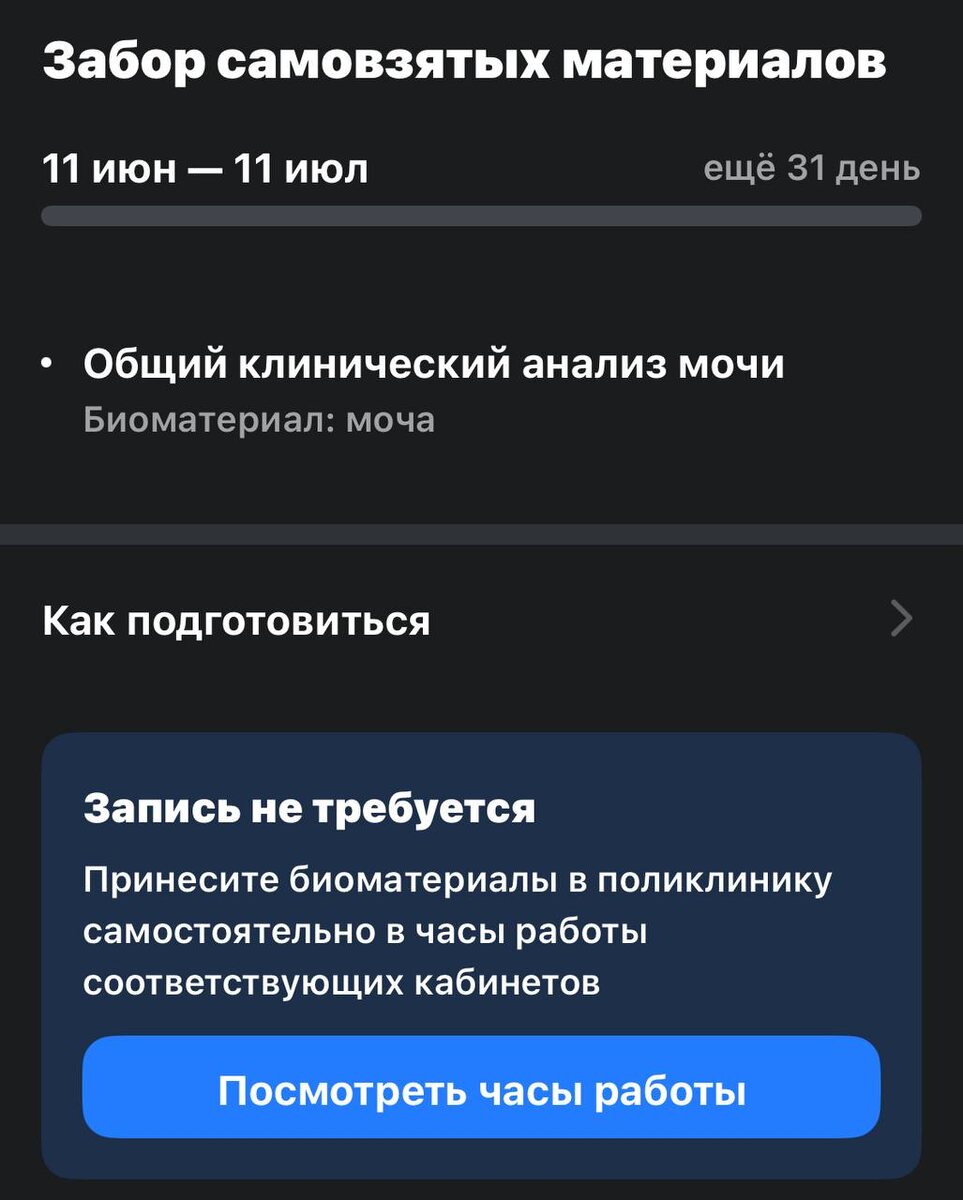The width and height of the screenshot is (963, 1200).
Task: Open the 'Как подготовиться' section
Action: pos(235,620)
